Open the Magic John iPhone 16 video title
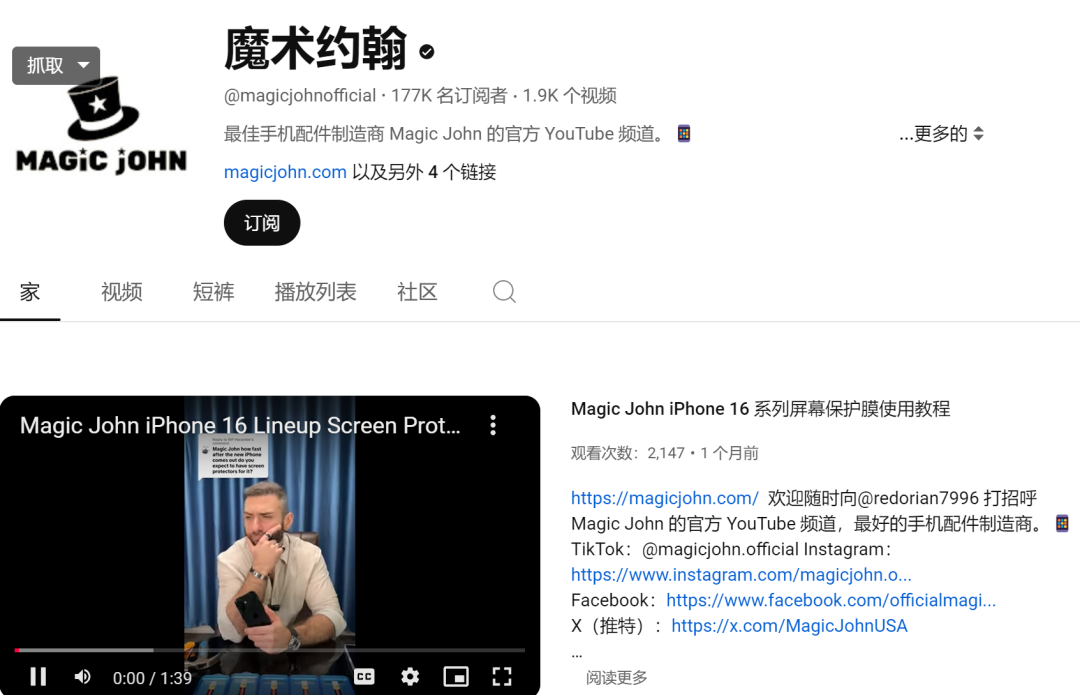The image size is (1080, 695). coord(760,409)
